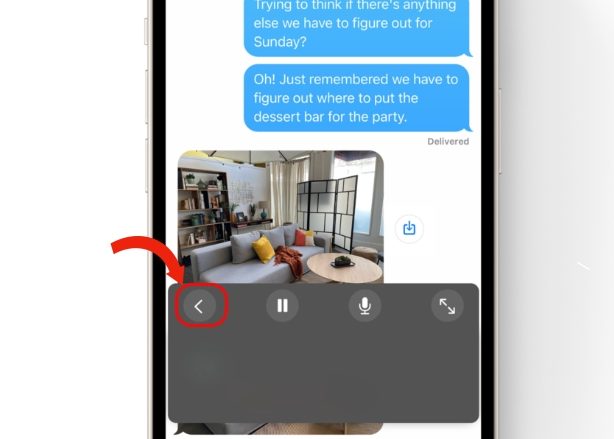
Task: Tap the back chevron in the overlay
Action: click(199, 306)
